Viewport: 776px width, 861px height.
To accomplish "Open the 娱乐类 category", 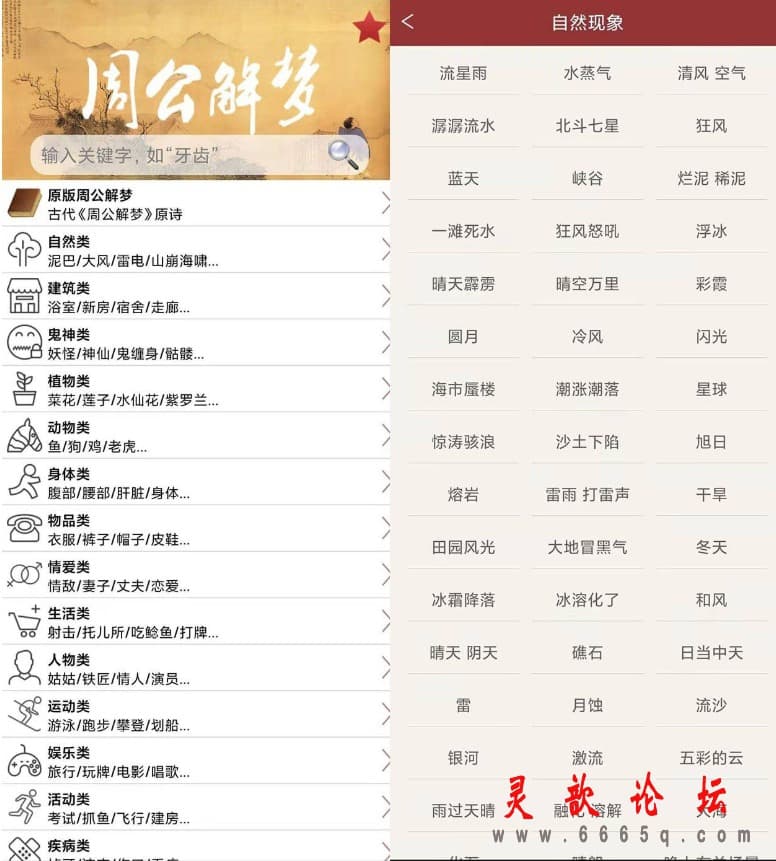I will [195, 762].
